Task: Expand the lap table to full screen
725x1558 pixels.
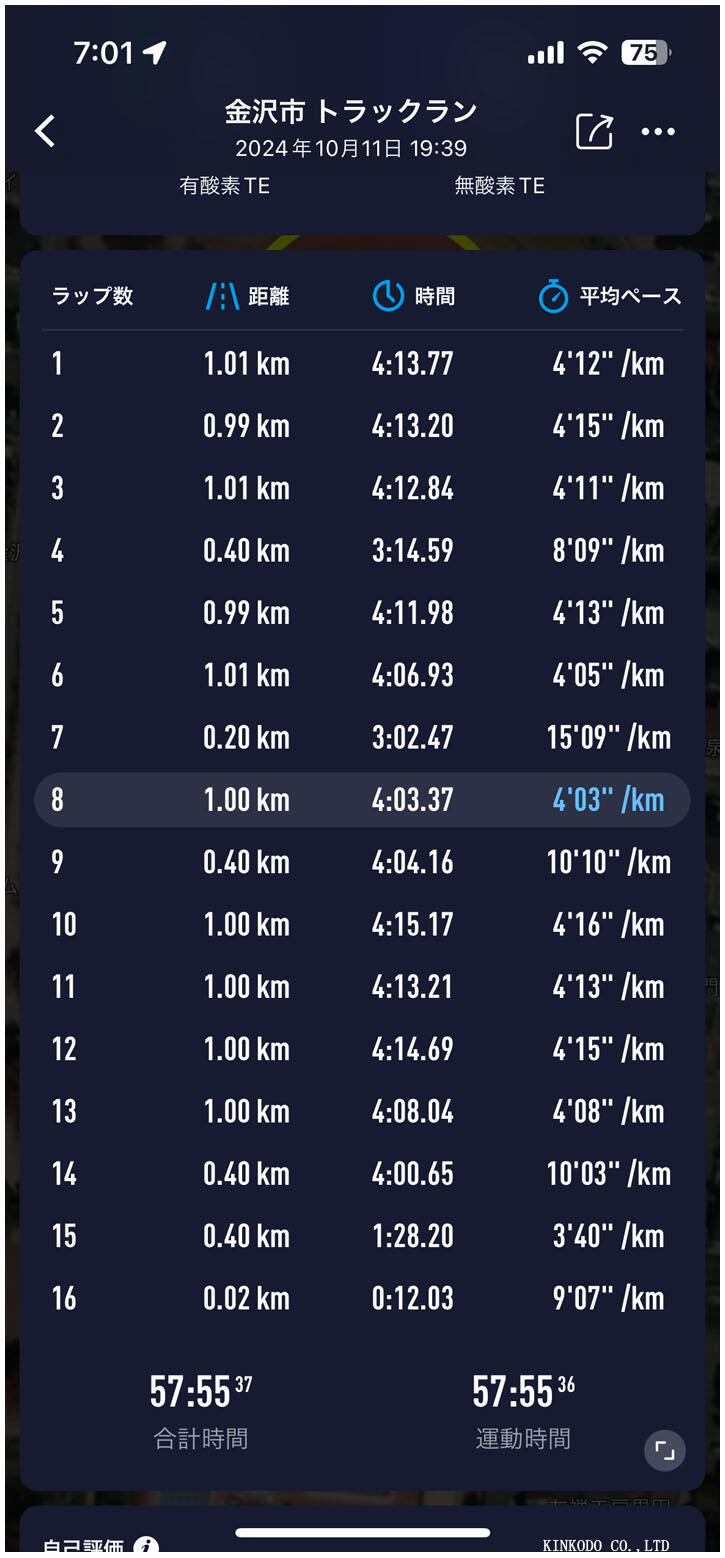Action: point(664,1450)
